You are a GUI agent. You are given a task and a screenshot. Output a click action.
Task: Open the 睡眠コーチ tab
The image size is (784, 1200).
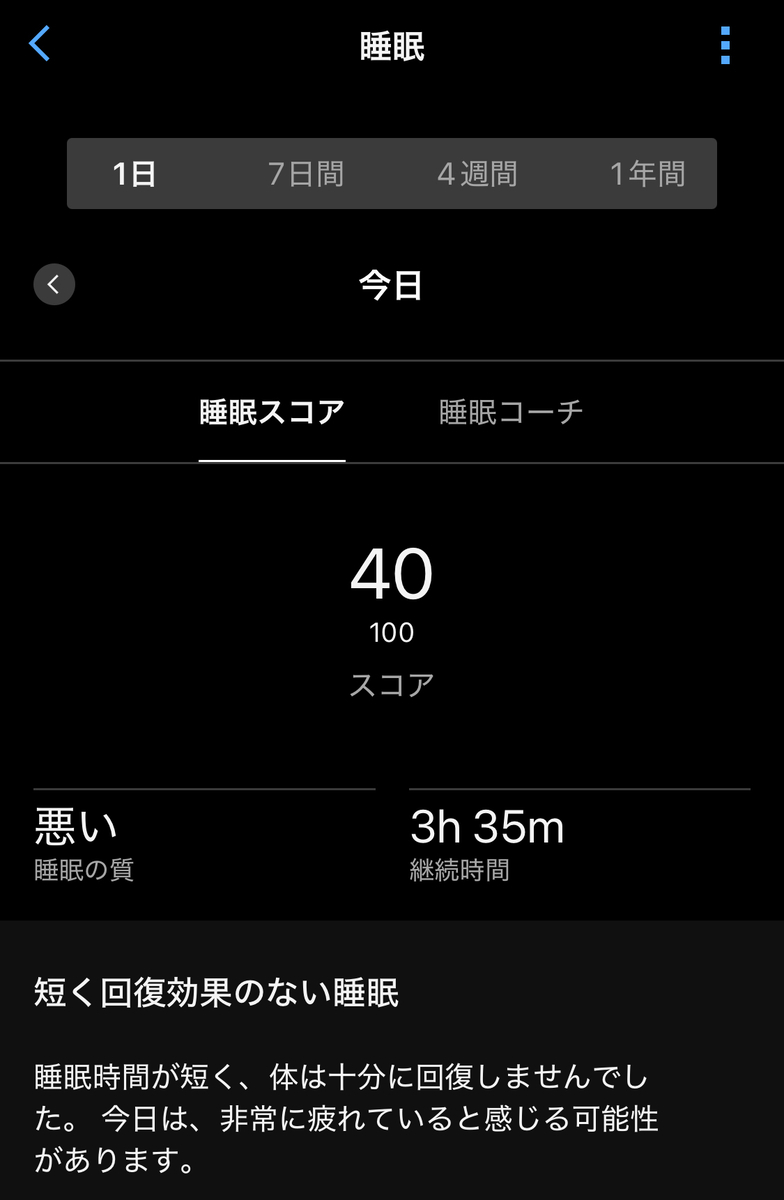coord(511,412)
